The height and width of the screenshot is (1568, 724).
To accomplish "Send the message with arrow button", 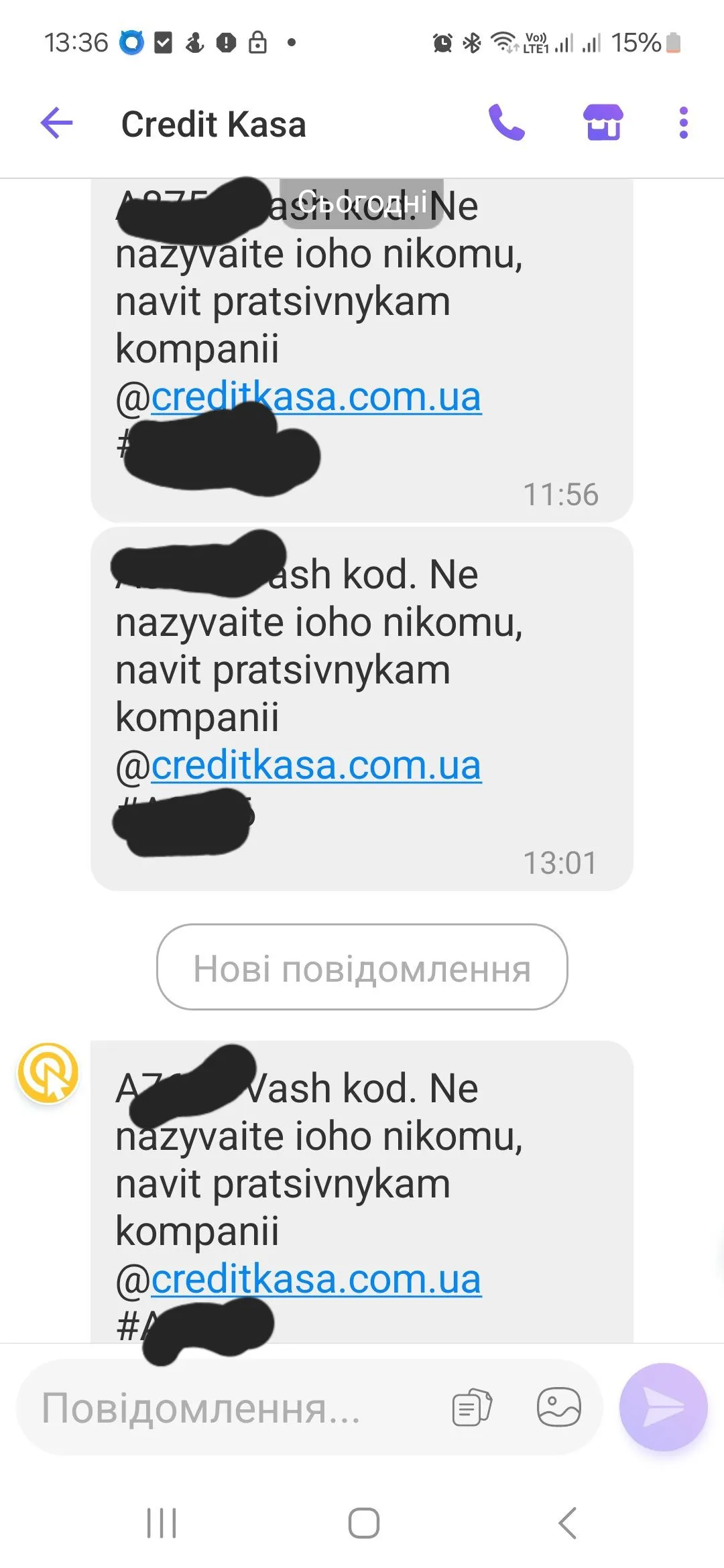I will coord(663,1407).
